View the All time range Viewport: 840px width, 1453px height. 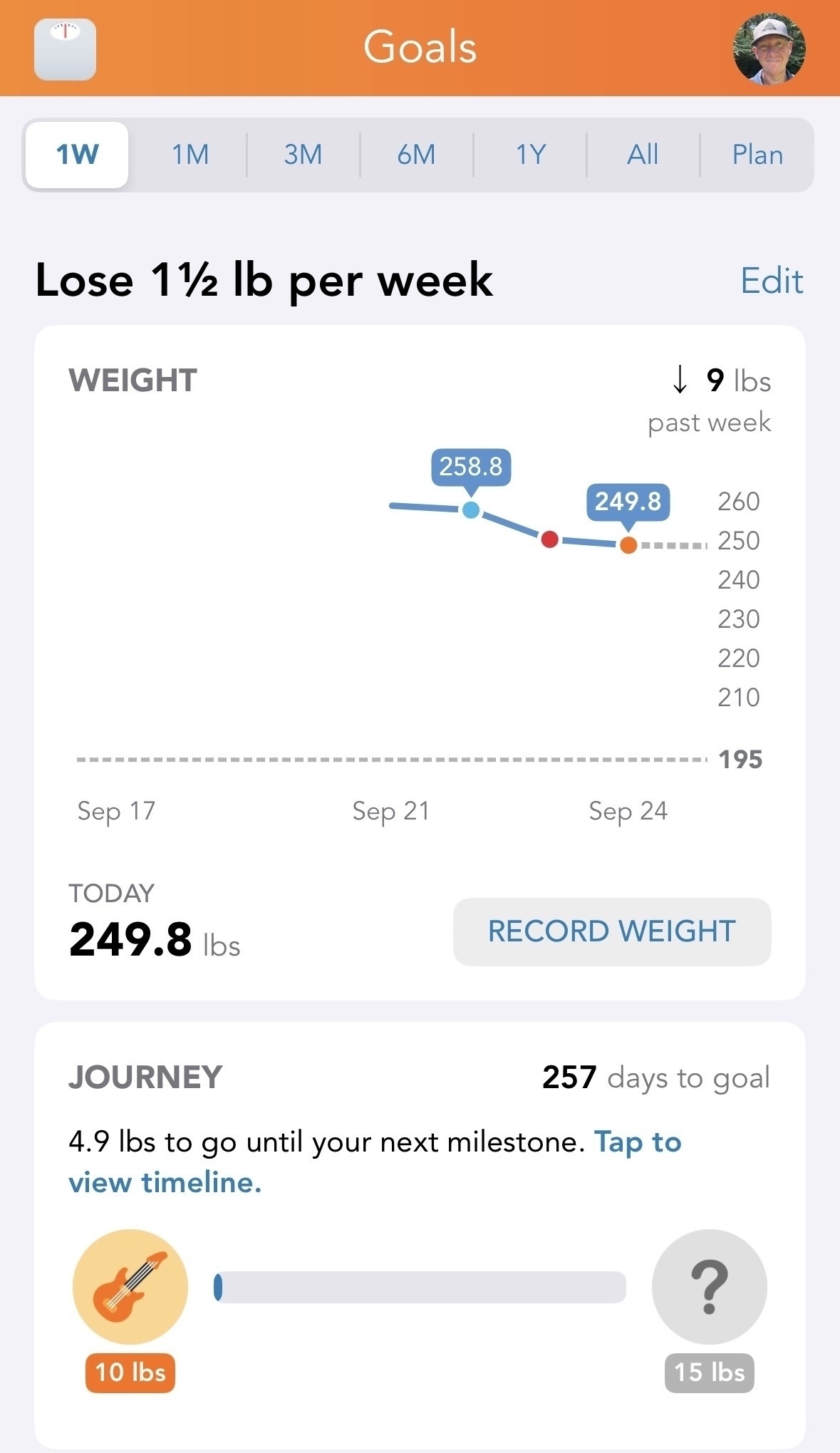tap(643, 155)
